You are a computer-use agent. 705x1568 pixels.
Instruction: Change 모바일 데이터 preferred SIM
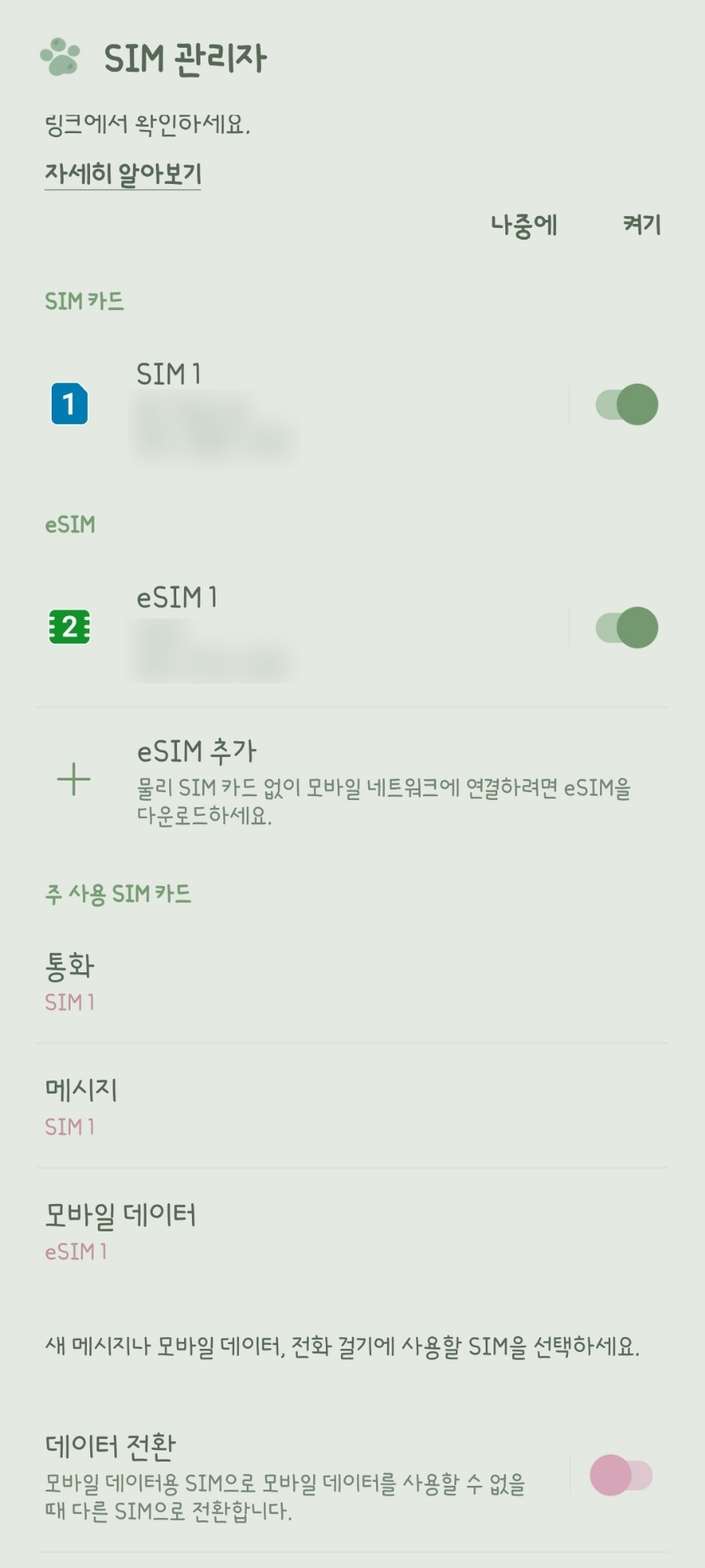352,1231
